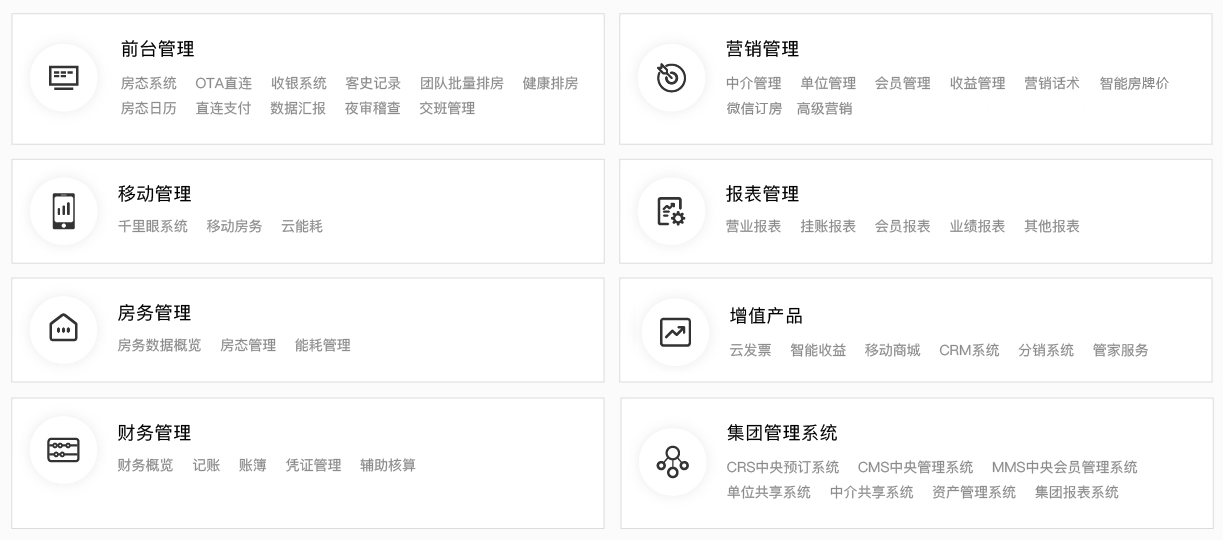Go to 会员管理 under 营销管理
Image resolution: width=1223 pixels, height=540 pixels.
point(902,84)
